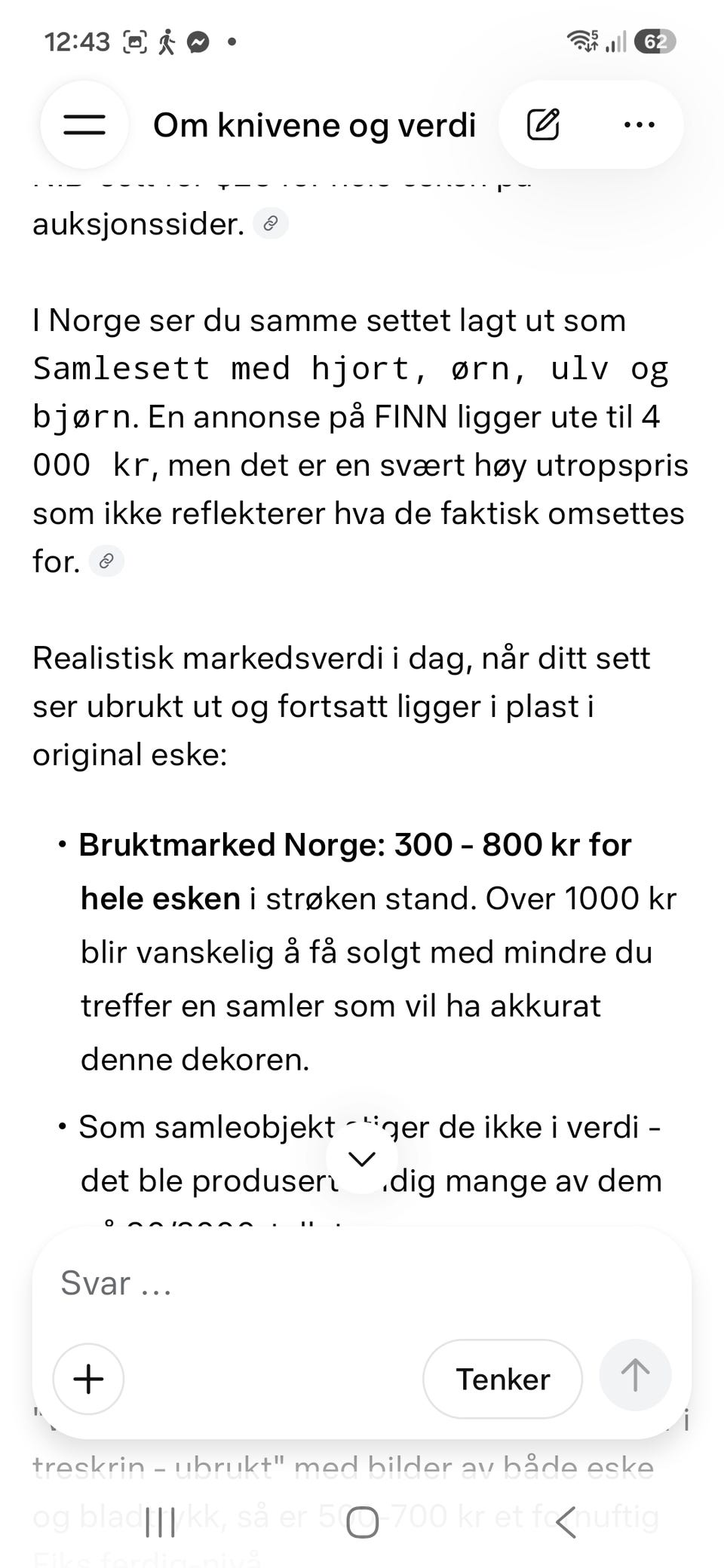The width and height of the screenshot is (724, 1568).
Task: Tap the Tenker mode button
Action: click(502, 1379)
